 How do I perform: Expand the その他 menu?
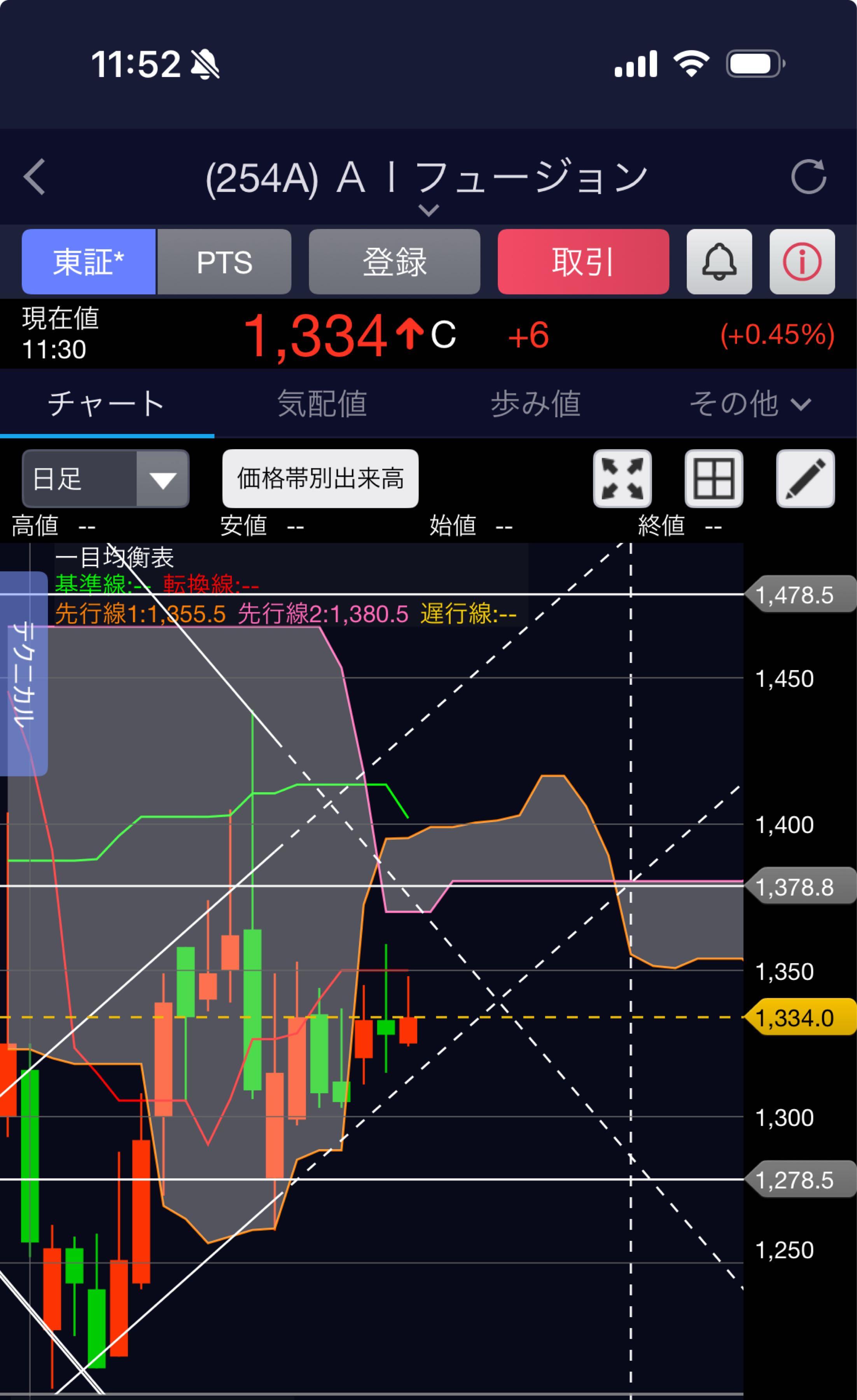pos(750,403)
